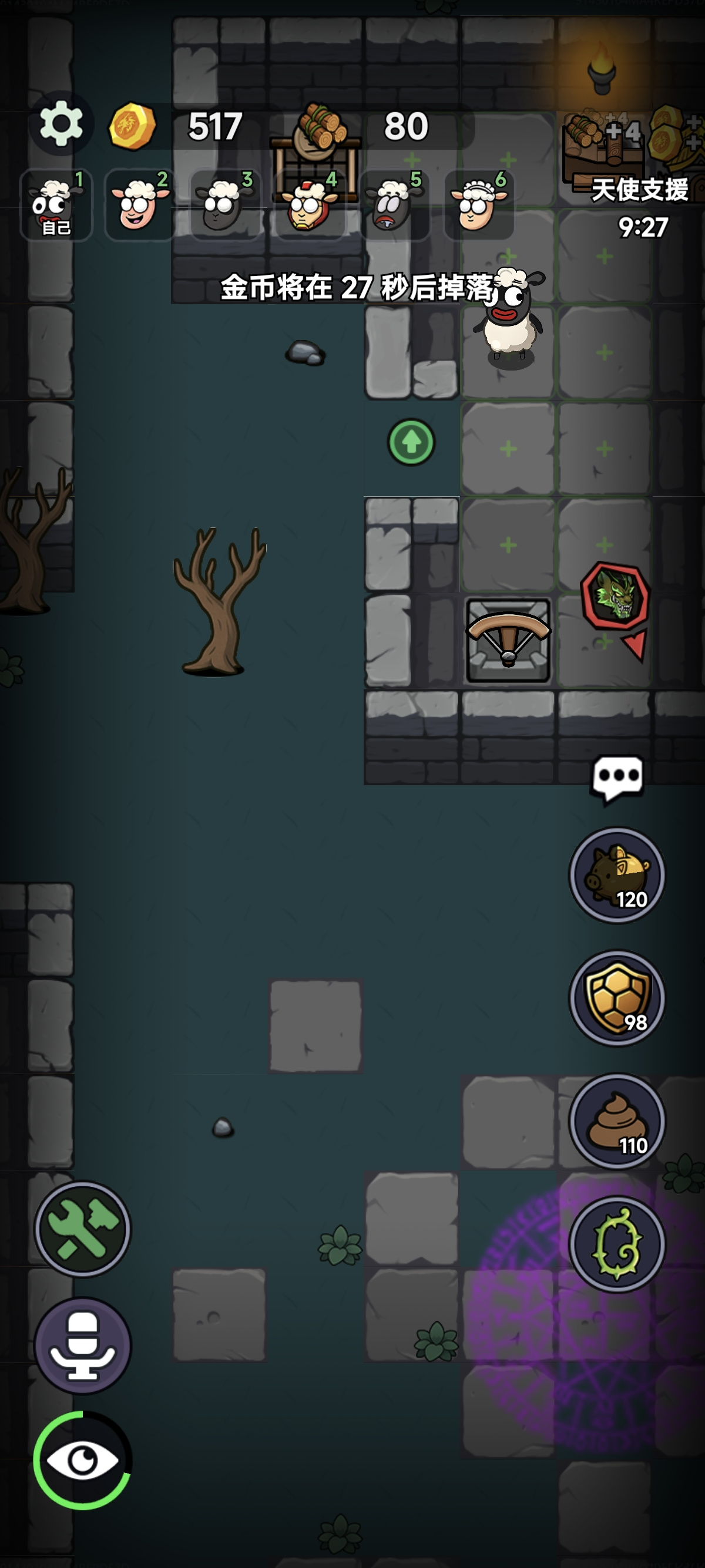Image resolution: width=705 pixels, height=1568 pixels.
Task: Tap the green upgrade arrow button
Action: coord(411,442)
